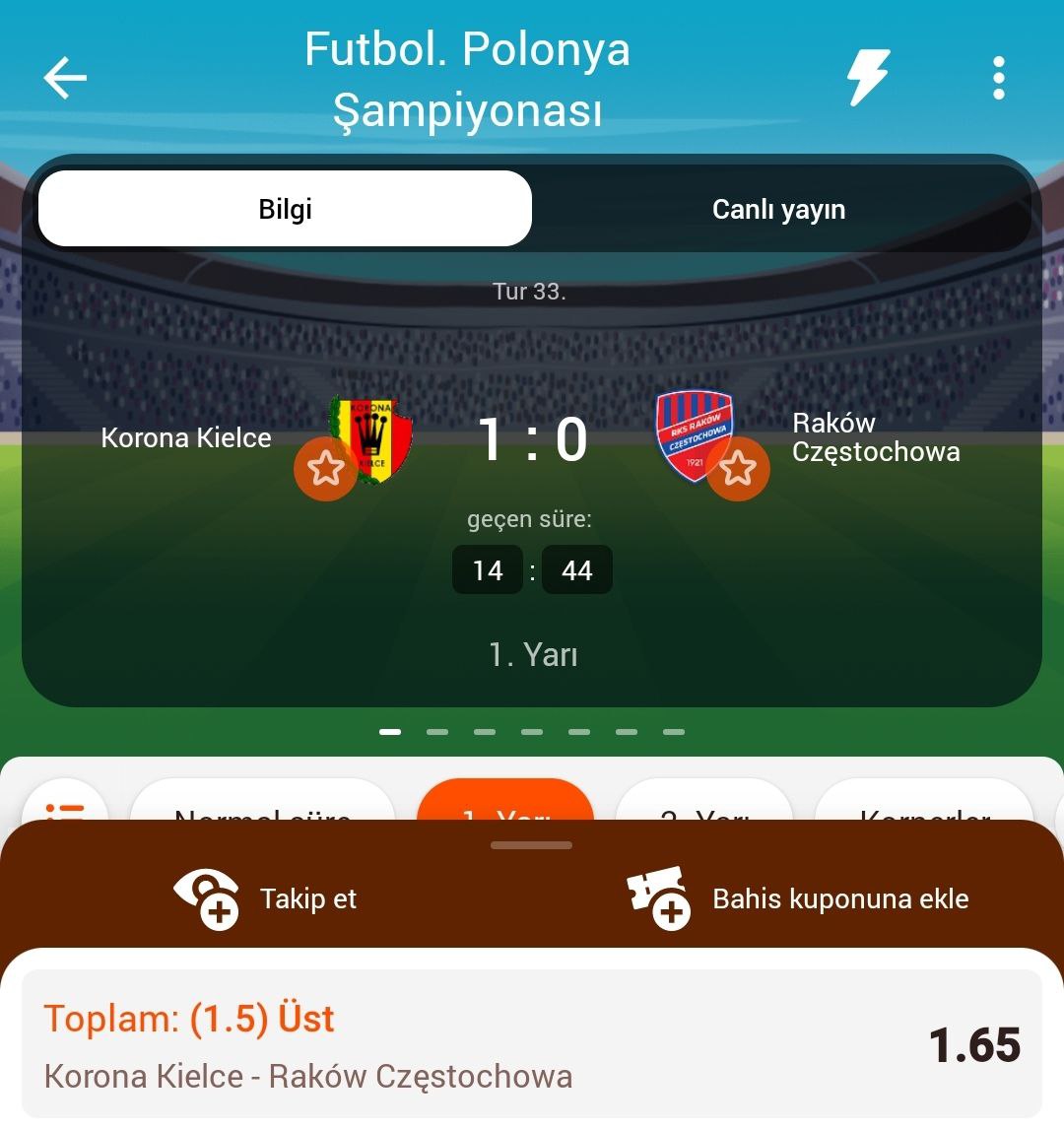Open the three-dot overflow menu

pos(998,78)
